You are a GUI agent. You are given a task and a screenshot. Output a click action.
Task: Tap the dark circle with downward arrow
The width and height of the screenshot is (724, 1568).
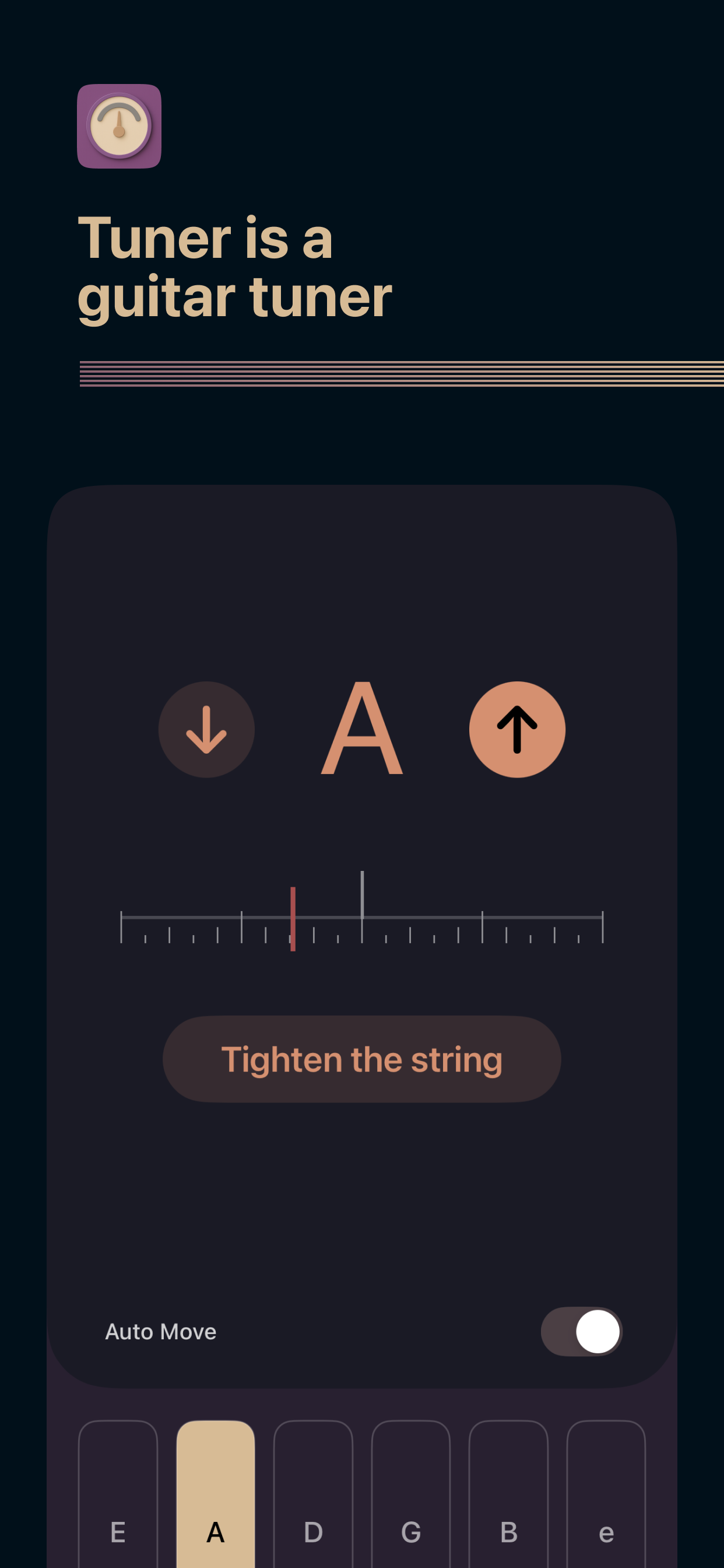tap(206, 729)
